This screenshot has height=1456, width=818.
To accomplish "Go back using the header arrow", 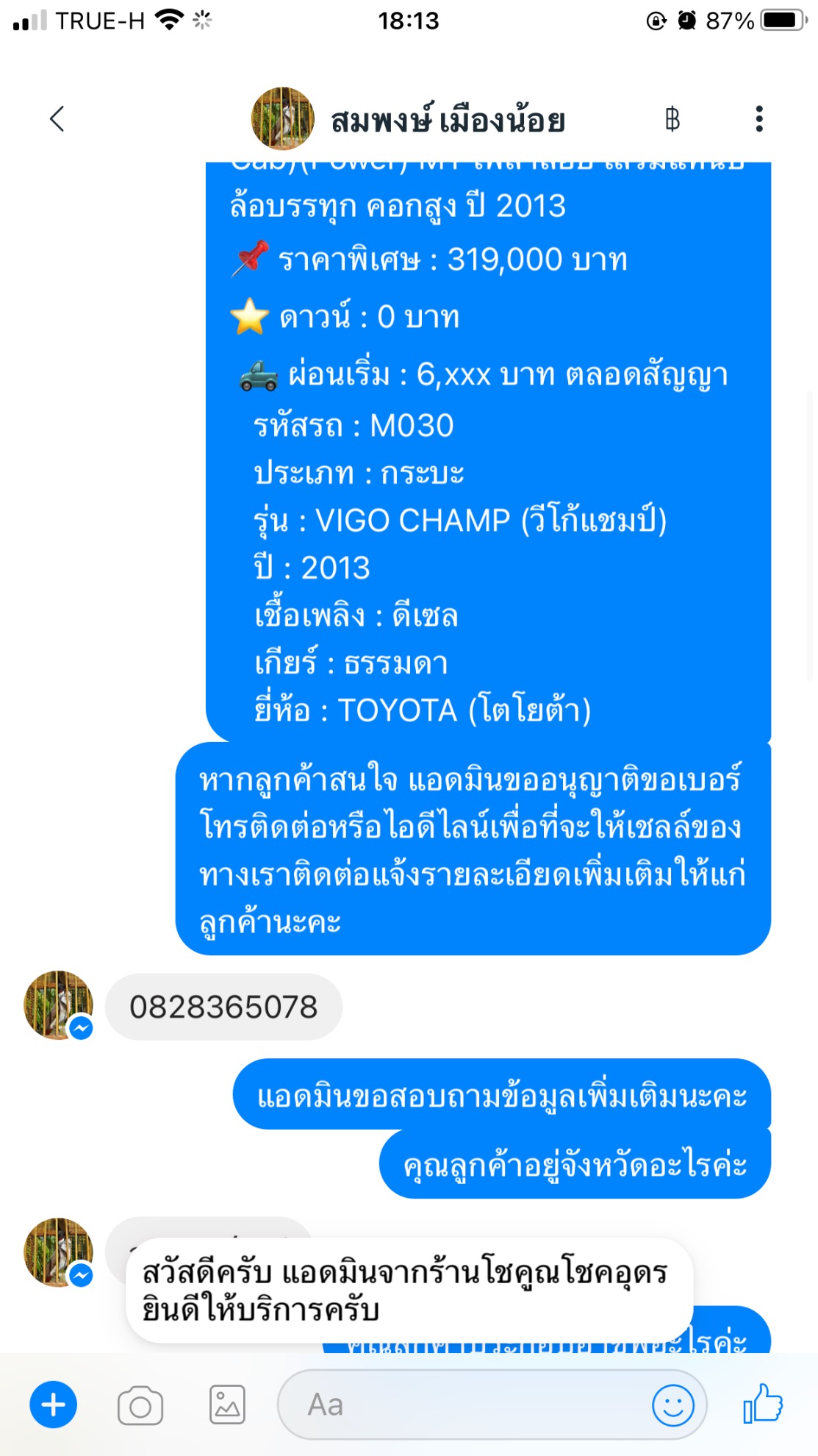I will pyautogui.click(x=57, y=119).
